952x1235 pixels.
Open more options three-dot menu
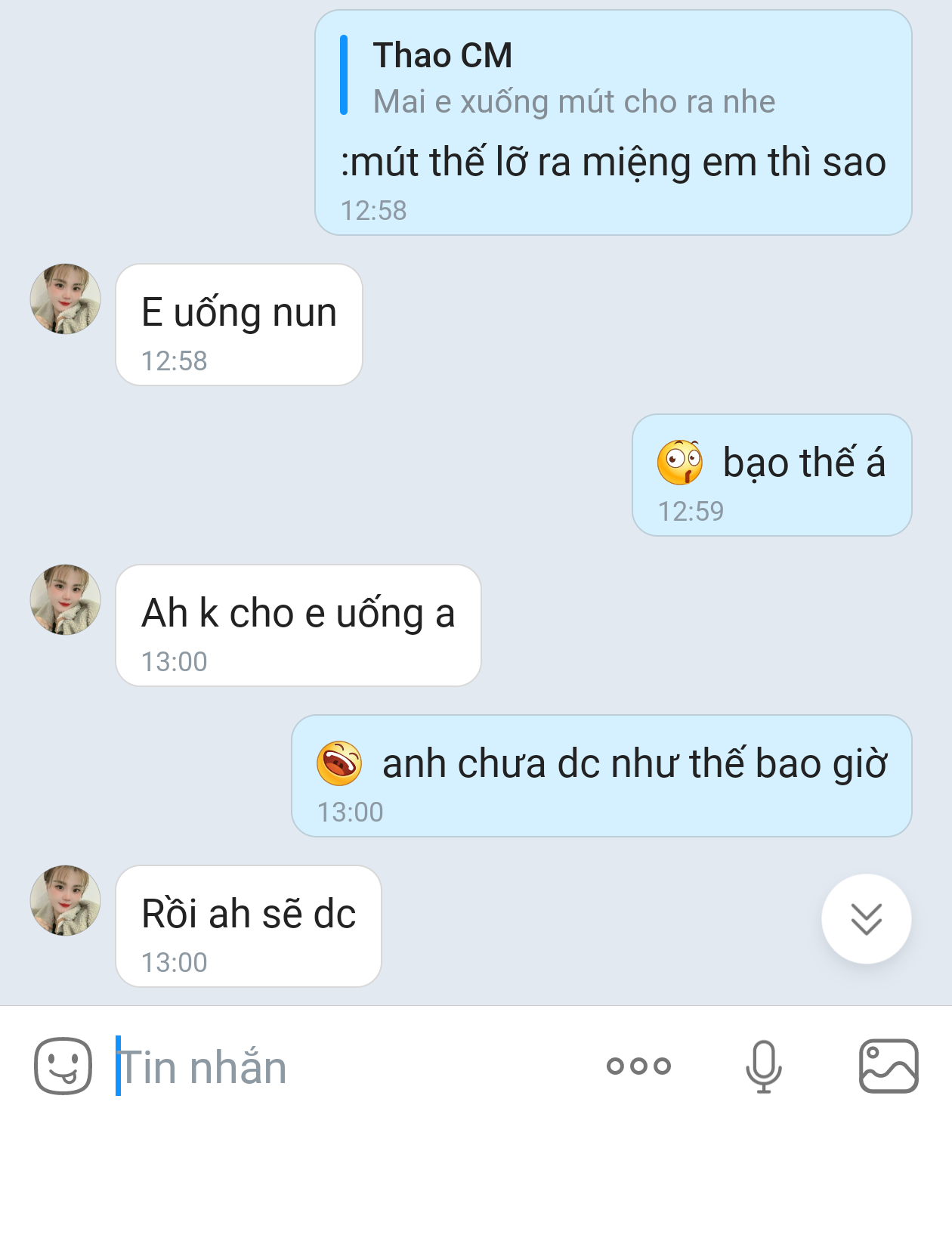(x=638, y=1066)
